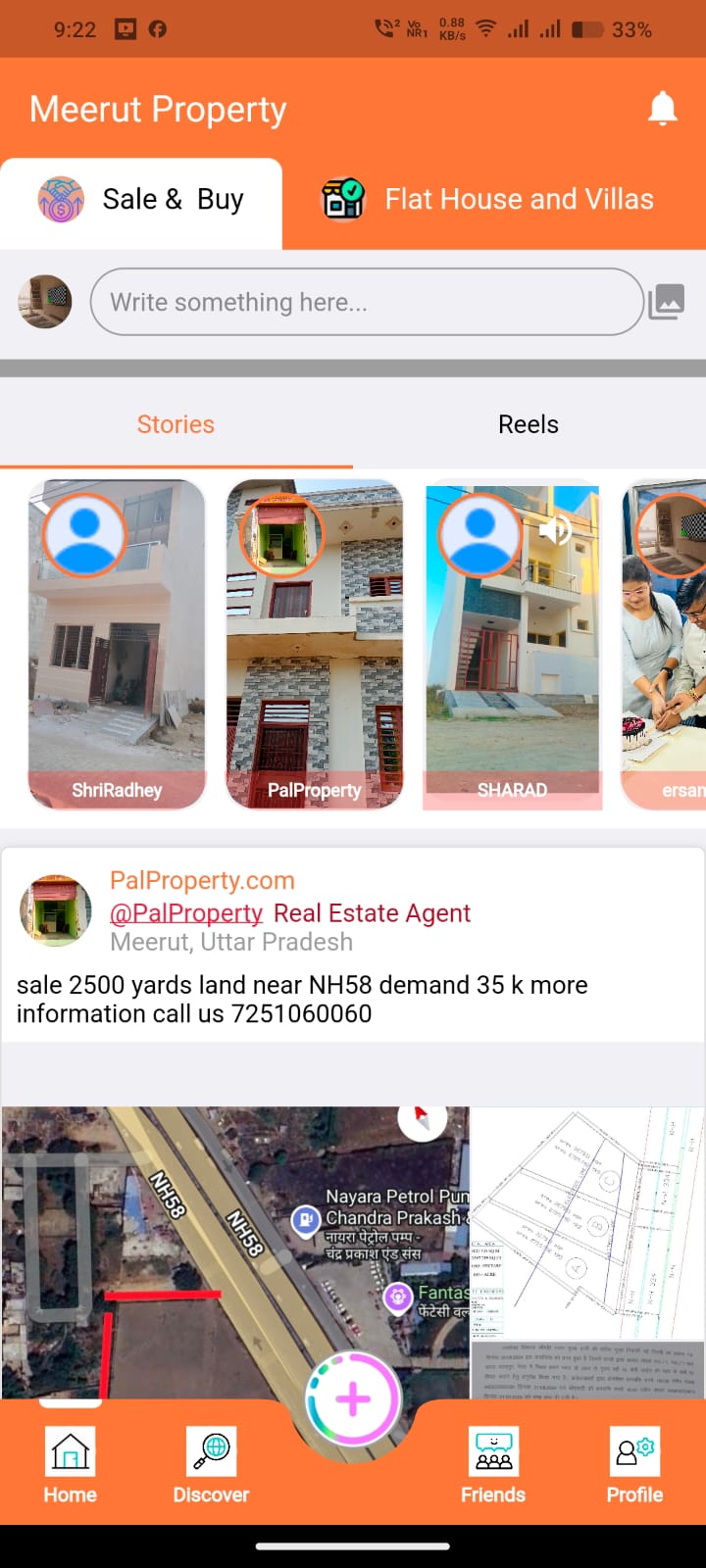Screen dimensions: 706x1568
Task: Open Flat House and Villas tab
Action: [x=490, y=200]
